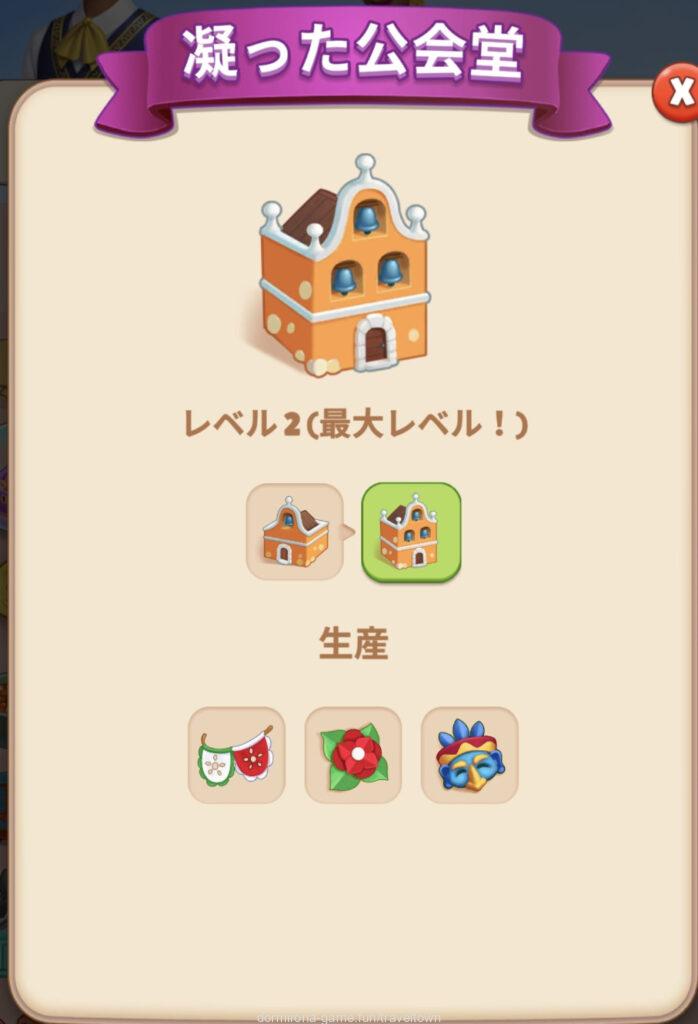Open the blue carnival mask item

(469, 756)
